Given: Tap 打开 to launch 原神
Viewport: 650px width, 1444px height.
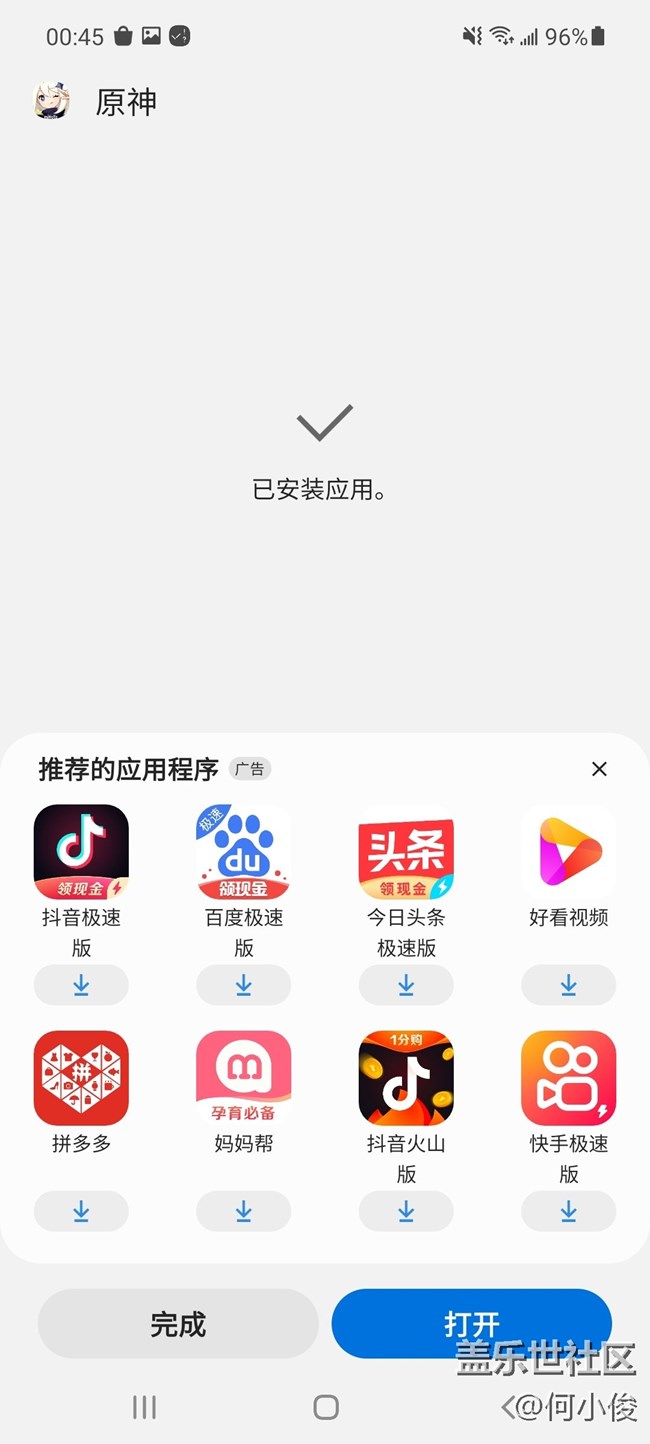Looking at the screenshot, I should [x=471, y=1323].
